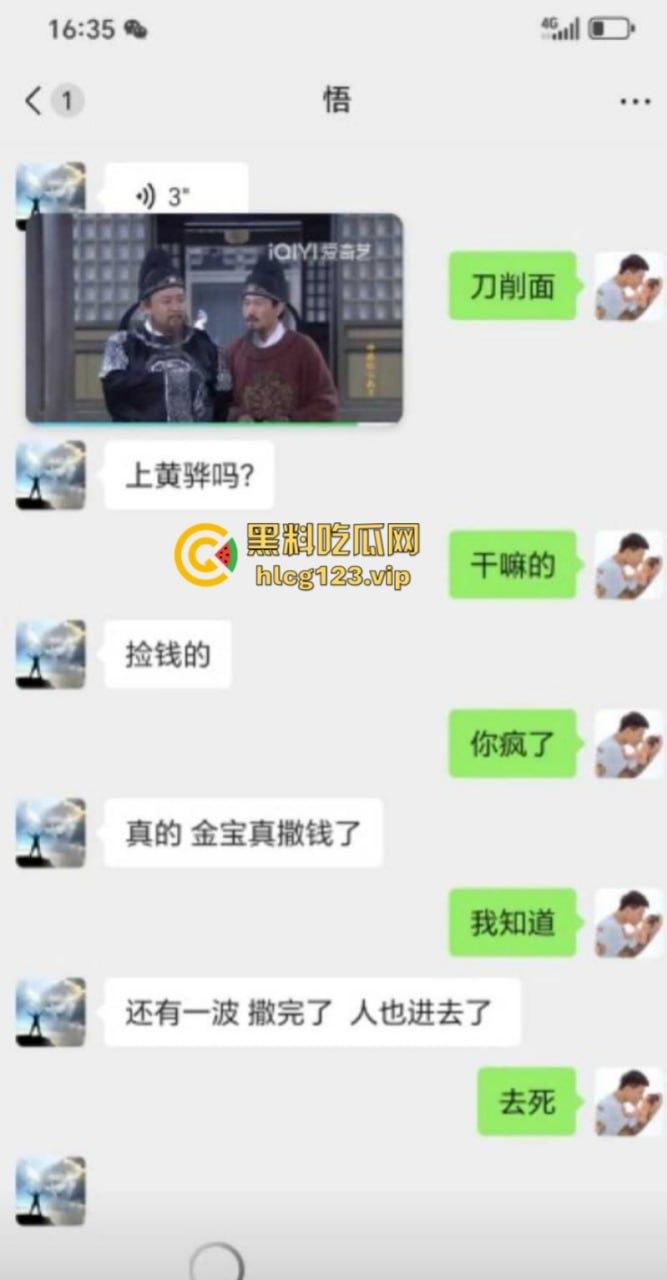Viewport: 667px width, 1280px height.
Task: Open your own avatar beside 刀削面
Action: (x=629, y=286)
